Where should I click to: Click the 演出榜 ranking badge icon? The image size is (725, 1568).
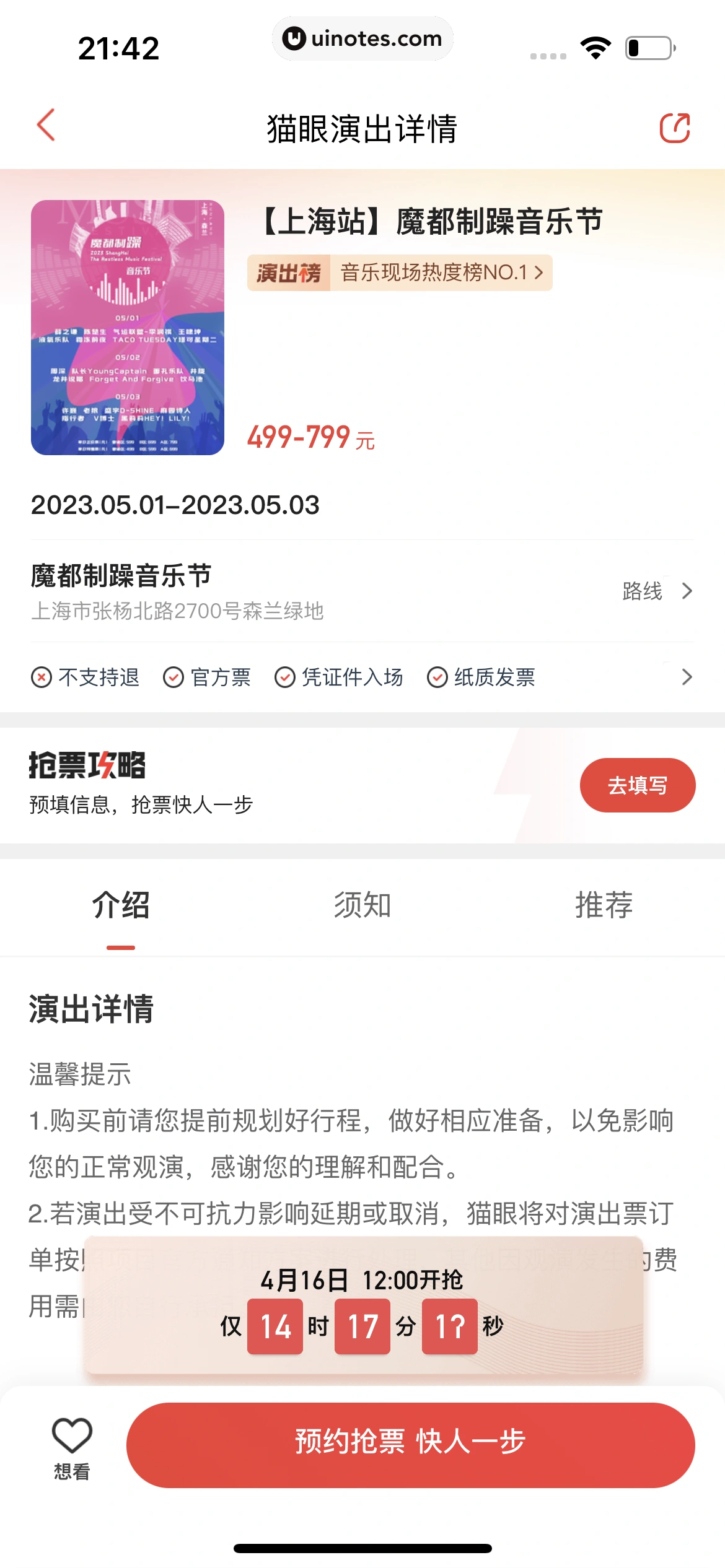pyautogui.click(x=289, y=272)
